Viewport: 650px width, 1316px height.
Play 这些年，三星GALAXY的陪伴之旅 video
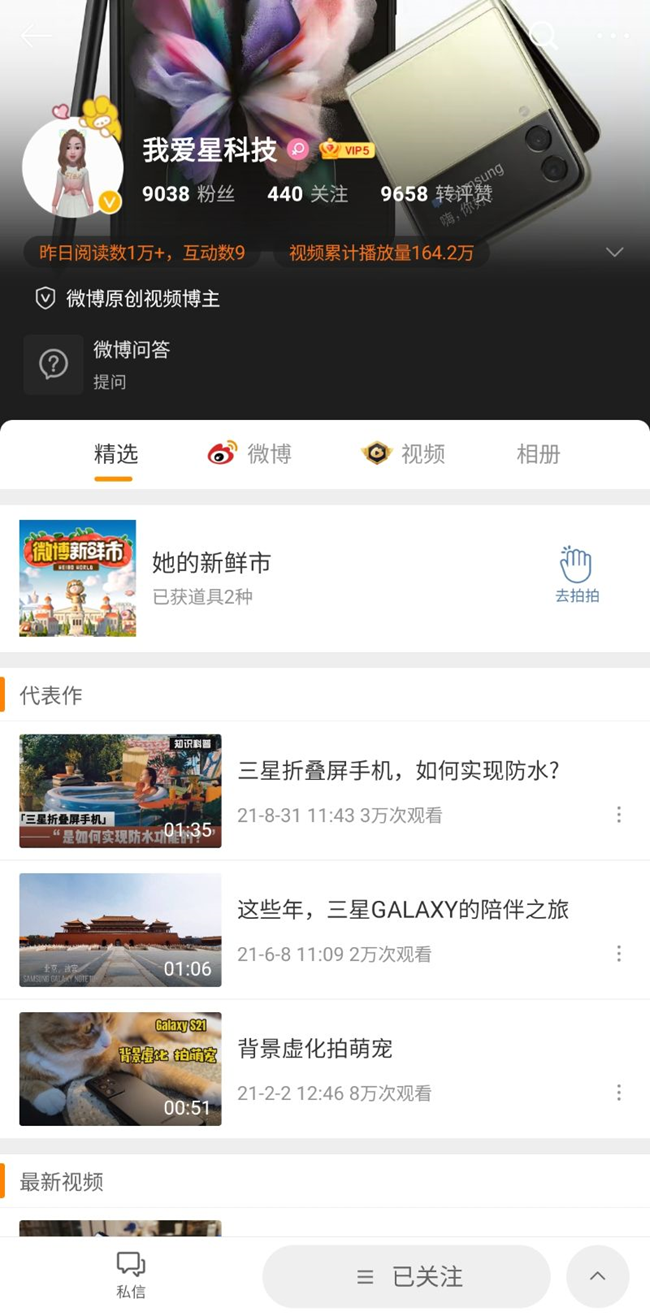click(x=120, y=930)
